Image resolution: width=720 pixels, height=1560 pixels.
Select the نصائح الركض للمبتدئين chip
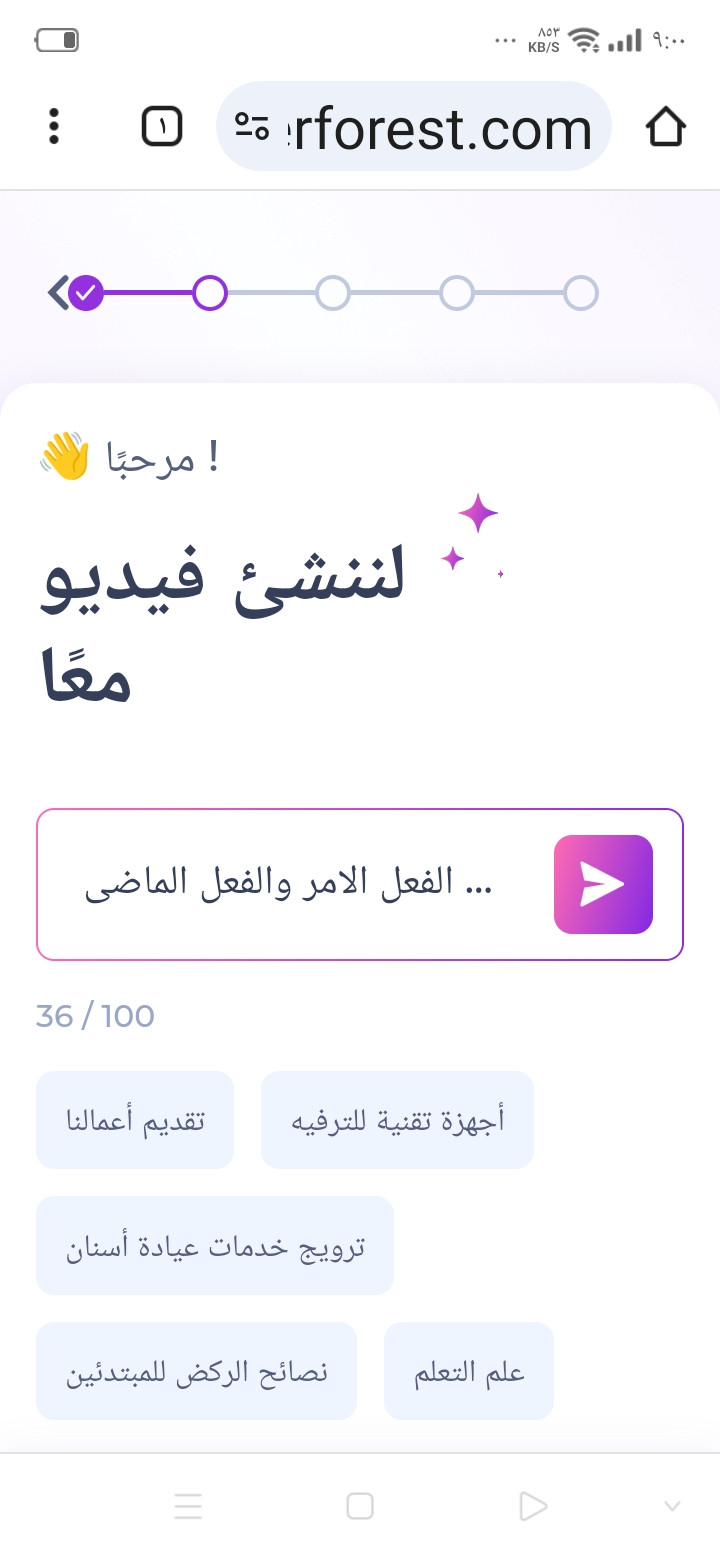[196, 1371]
